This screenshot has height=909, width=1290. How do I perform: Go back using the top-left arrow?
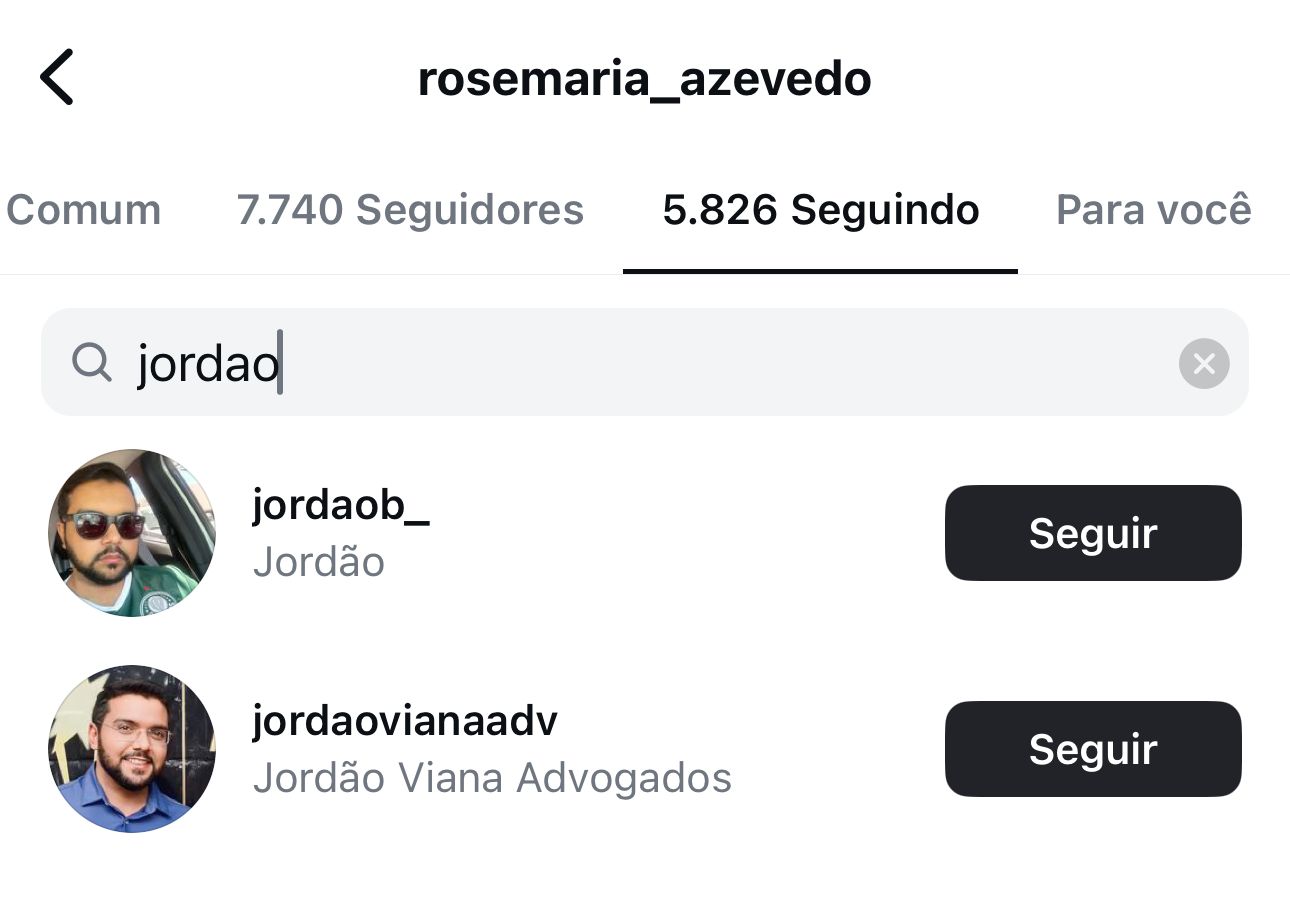[x=57, y=78]
